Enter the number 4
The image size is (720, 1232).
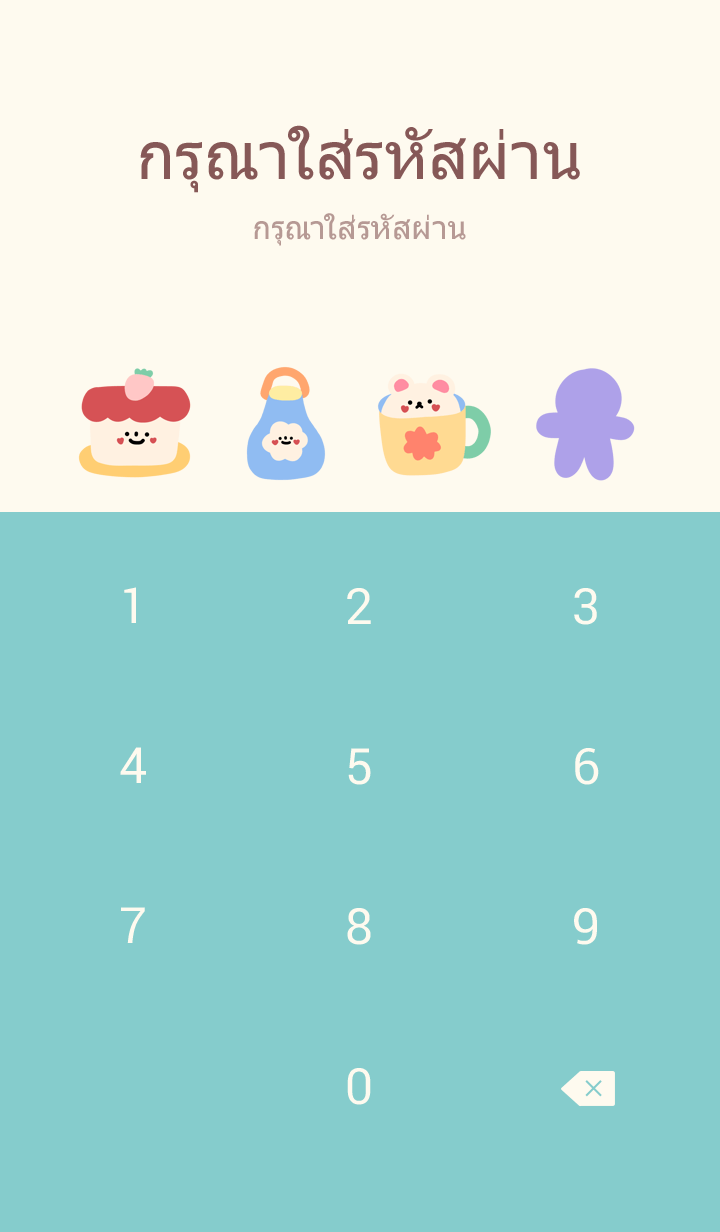[x=133, y=767]
